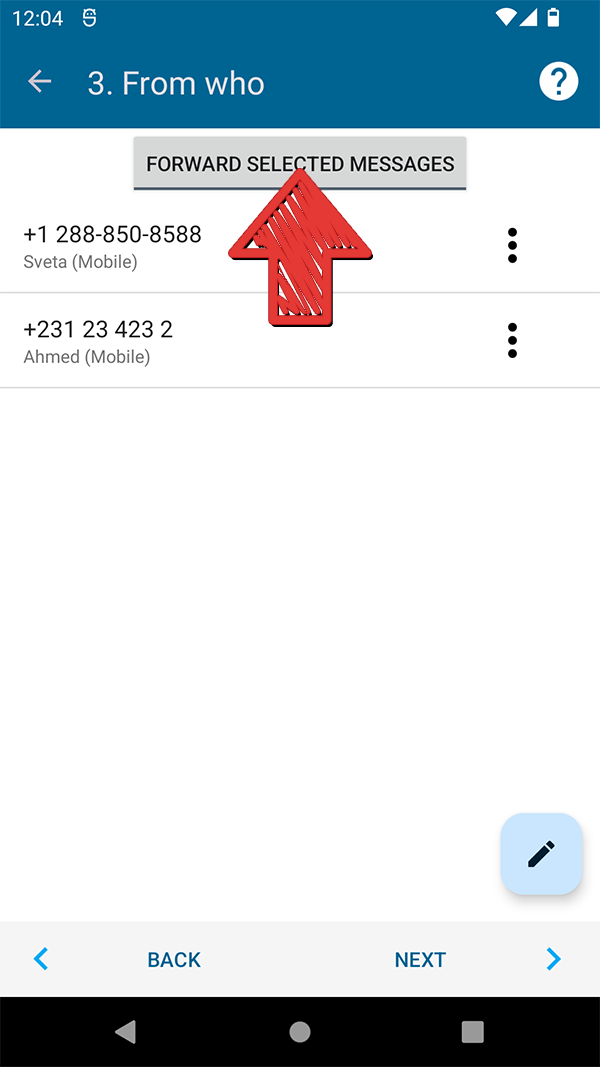Open the help question mark

(559, 82)
